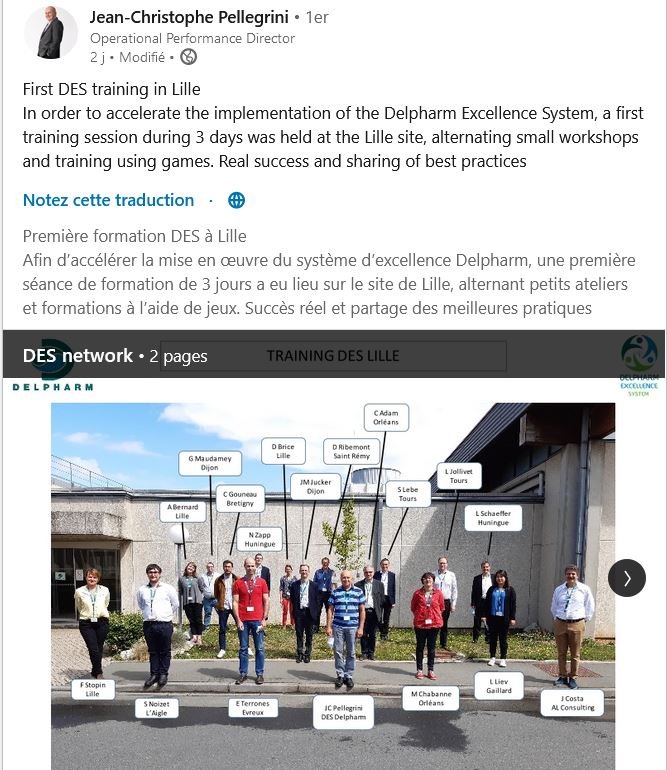Tap 'Notez cette traduction' link

coord(108,200)
